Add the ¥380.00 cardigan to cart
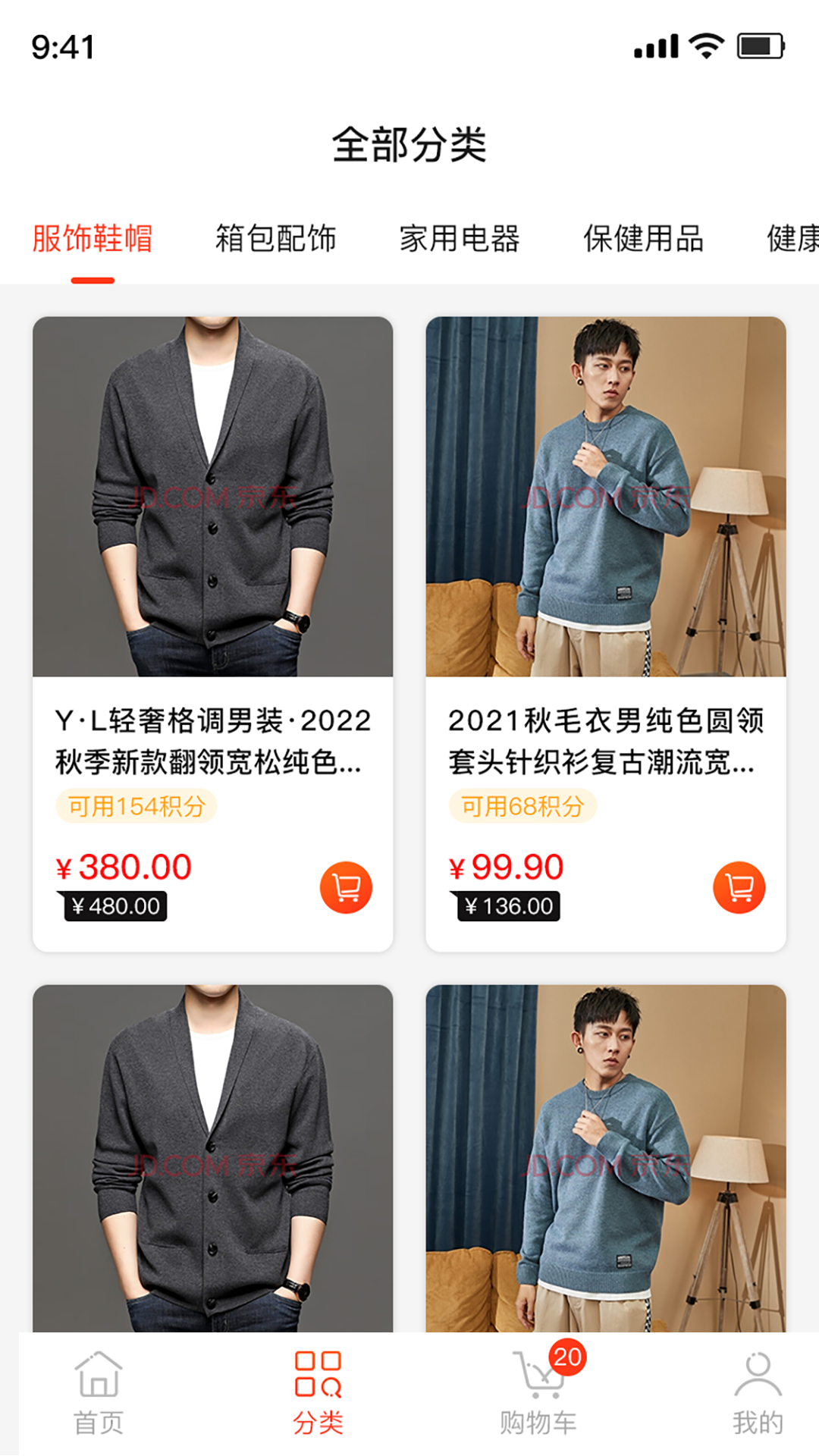The width and height of the screenshot is (819, 1456). (x=345, y=886)
